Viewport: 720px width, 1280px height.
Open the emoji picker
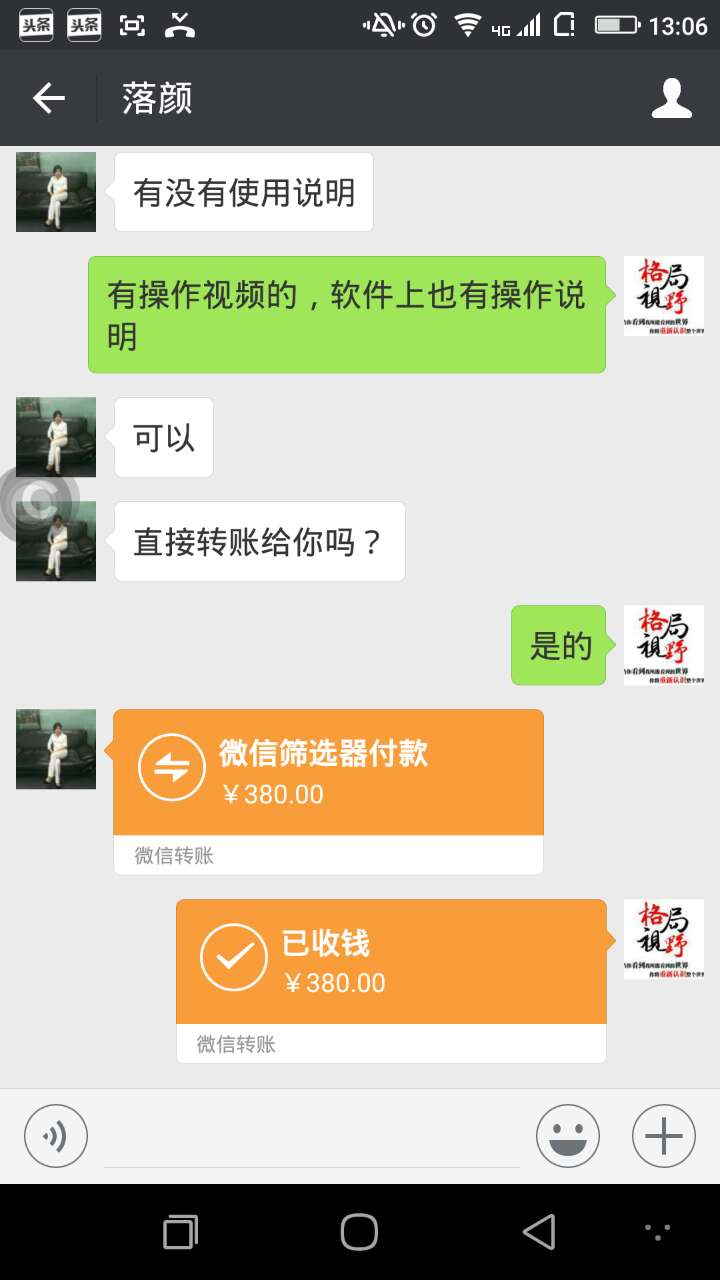tap(568, 1136)
